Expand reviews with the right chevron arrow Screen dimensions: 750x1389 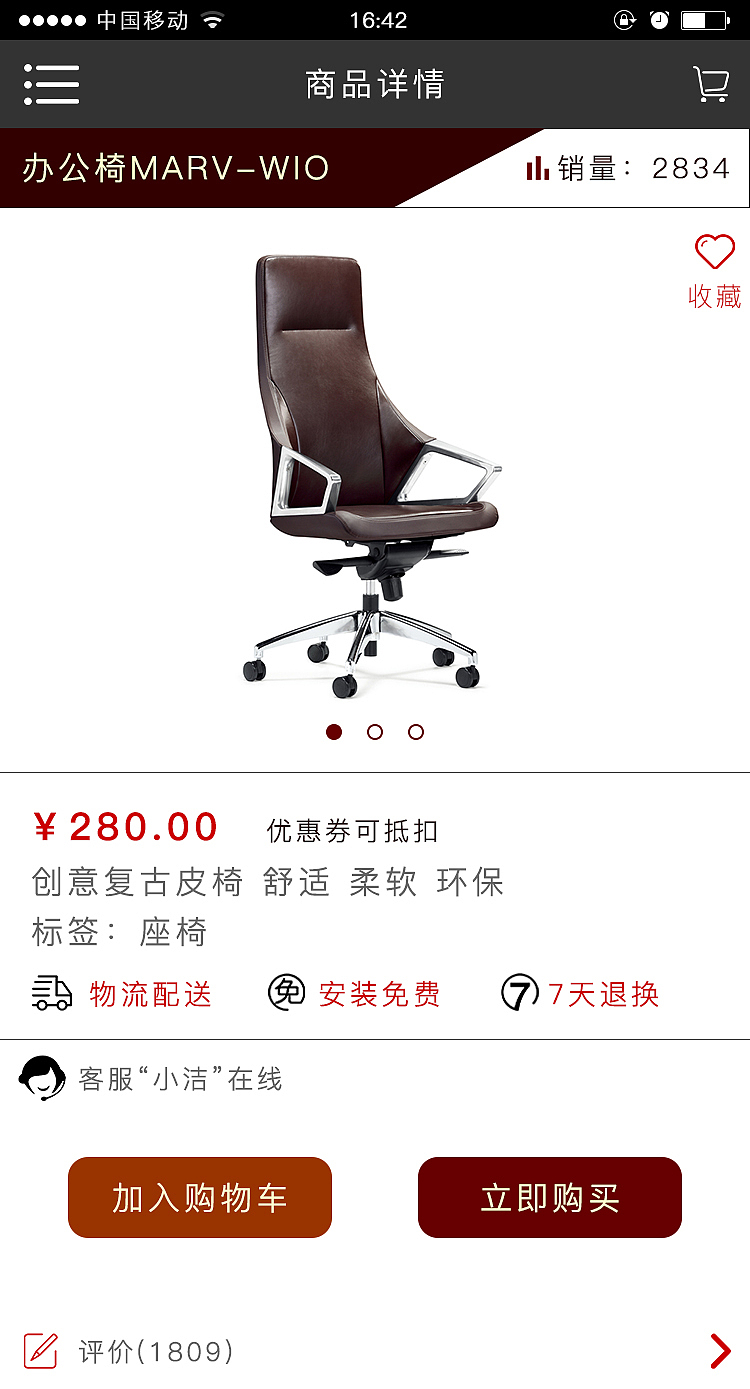719,1351
